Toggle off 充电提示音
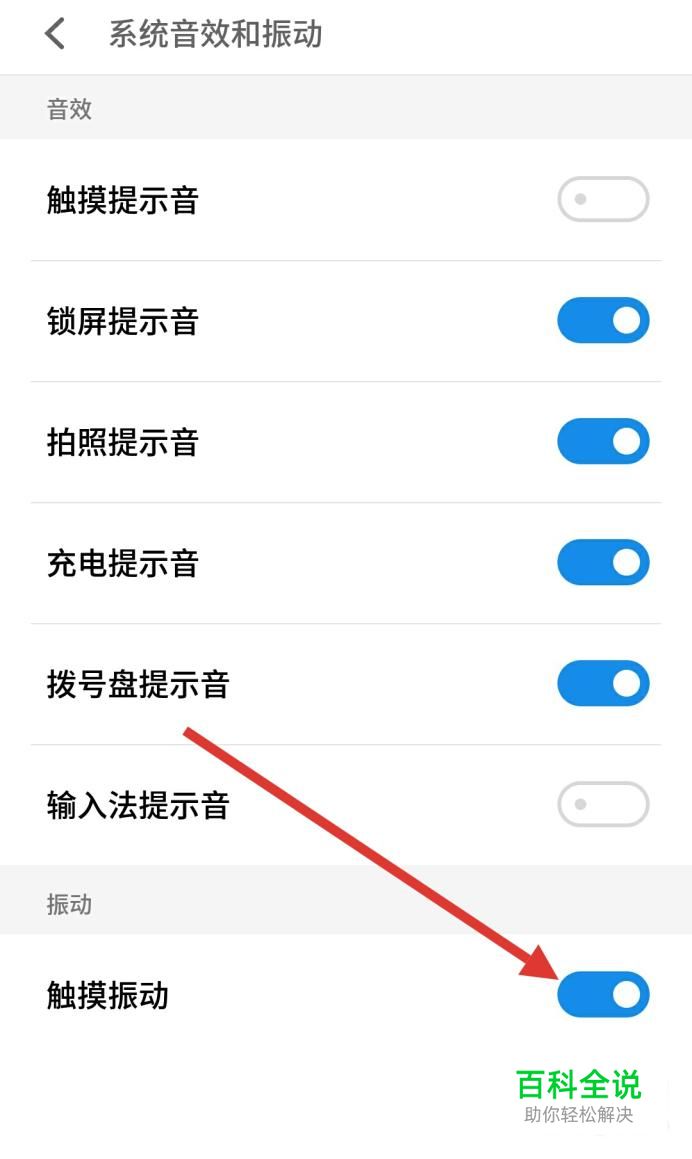The image size is (692, 1159). 603,562
